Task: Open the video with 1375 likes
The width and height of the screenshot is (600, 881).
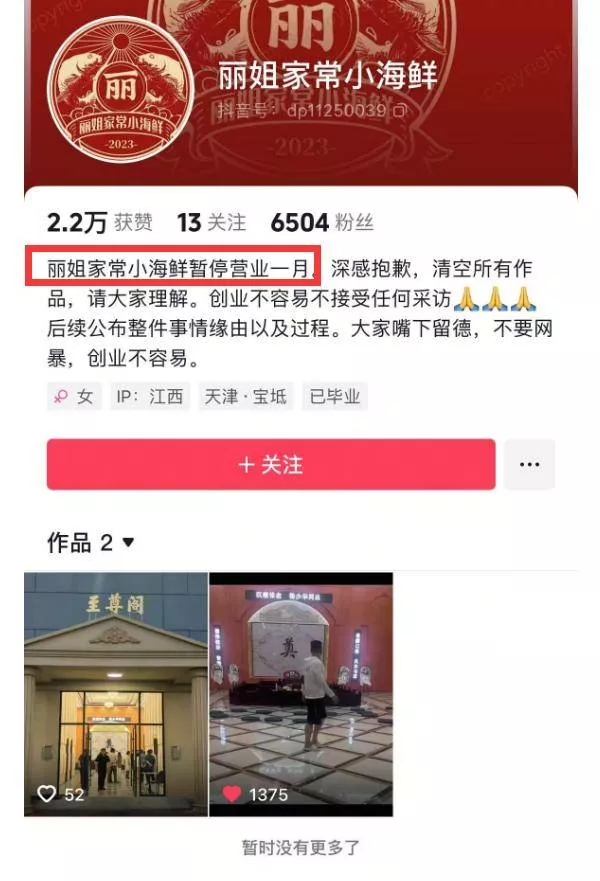Action: [x=301, y=694]
